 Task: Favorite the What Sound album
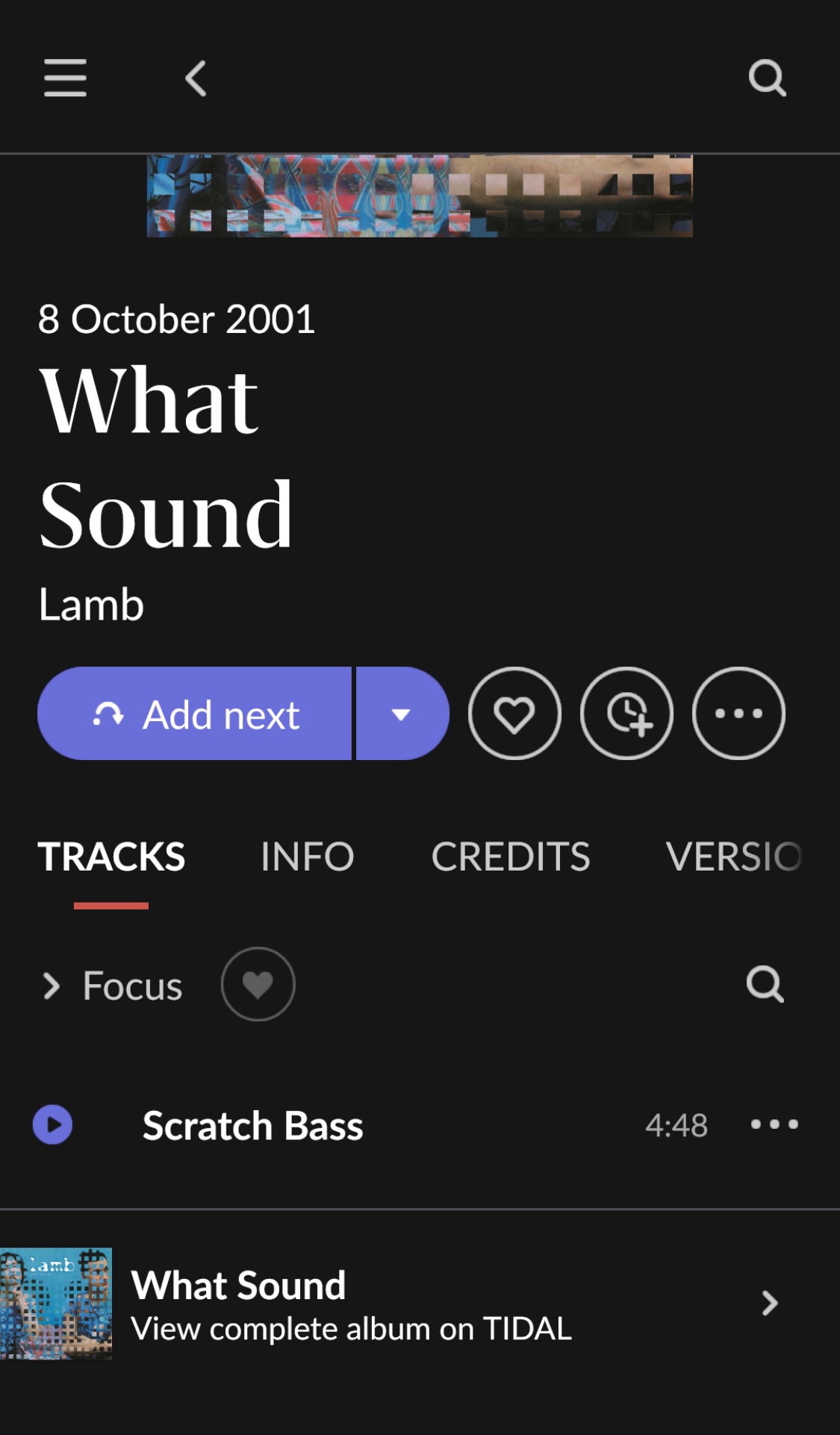click(x=514, y=714)
